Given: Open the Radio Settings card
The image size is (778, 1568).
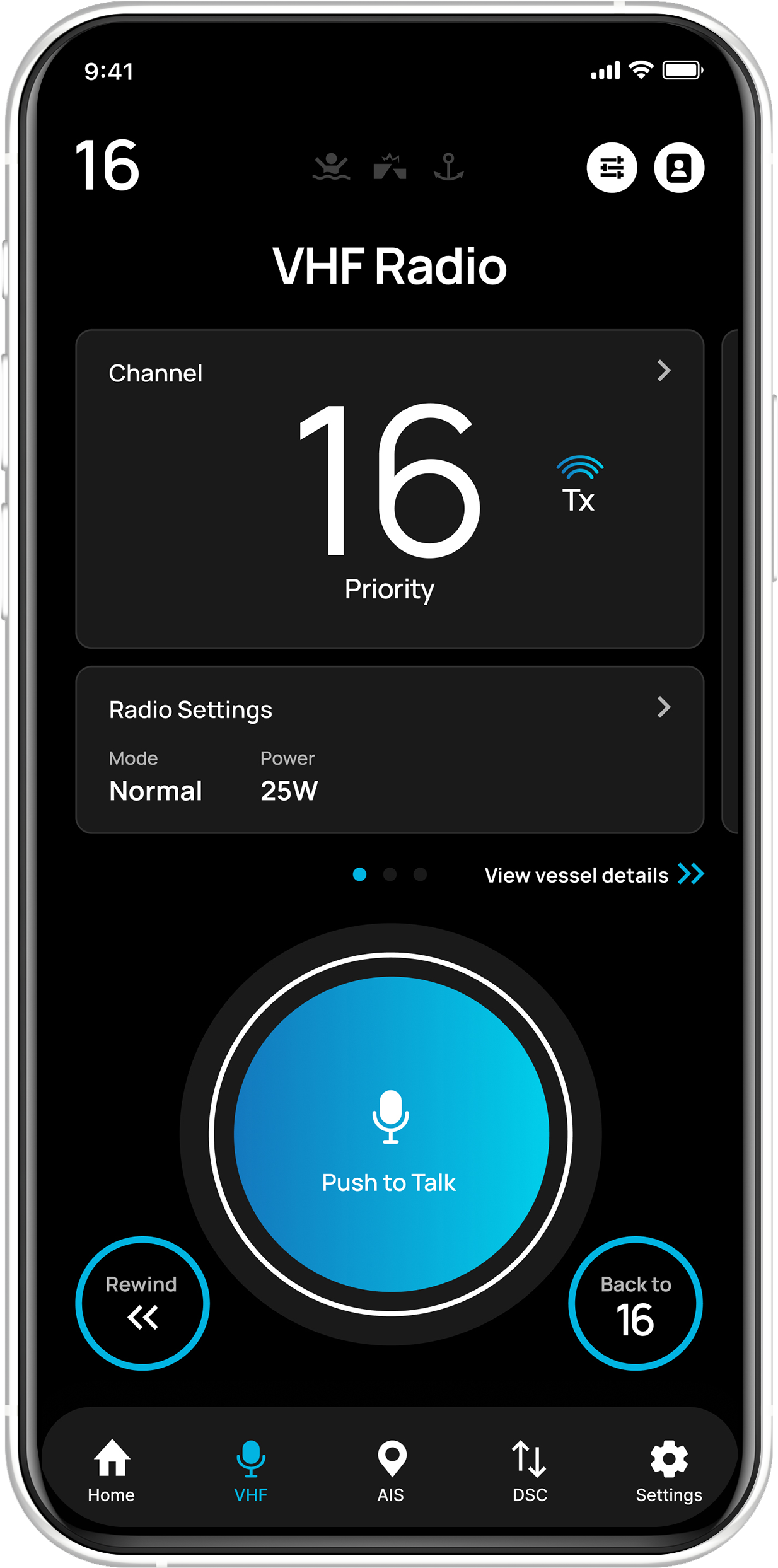Looking at the screenshot, I should (389, 750).
